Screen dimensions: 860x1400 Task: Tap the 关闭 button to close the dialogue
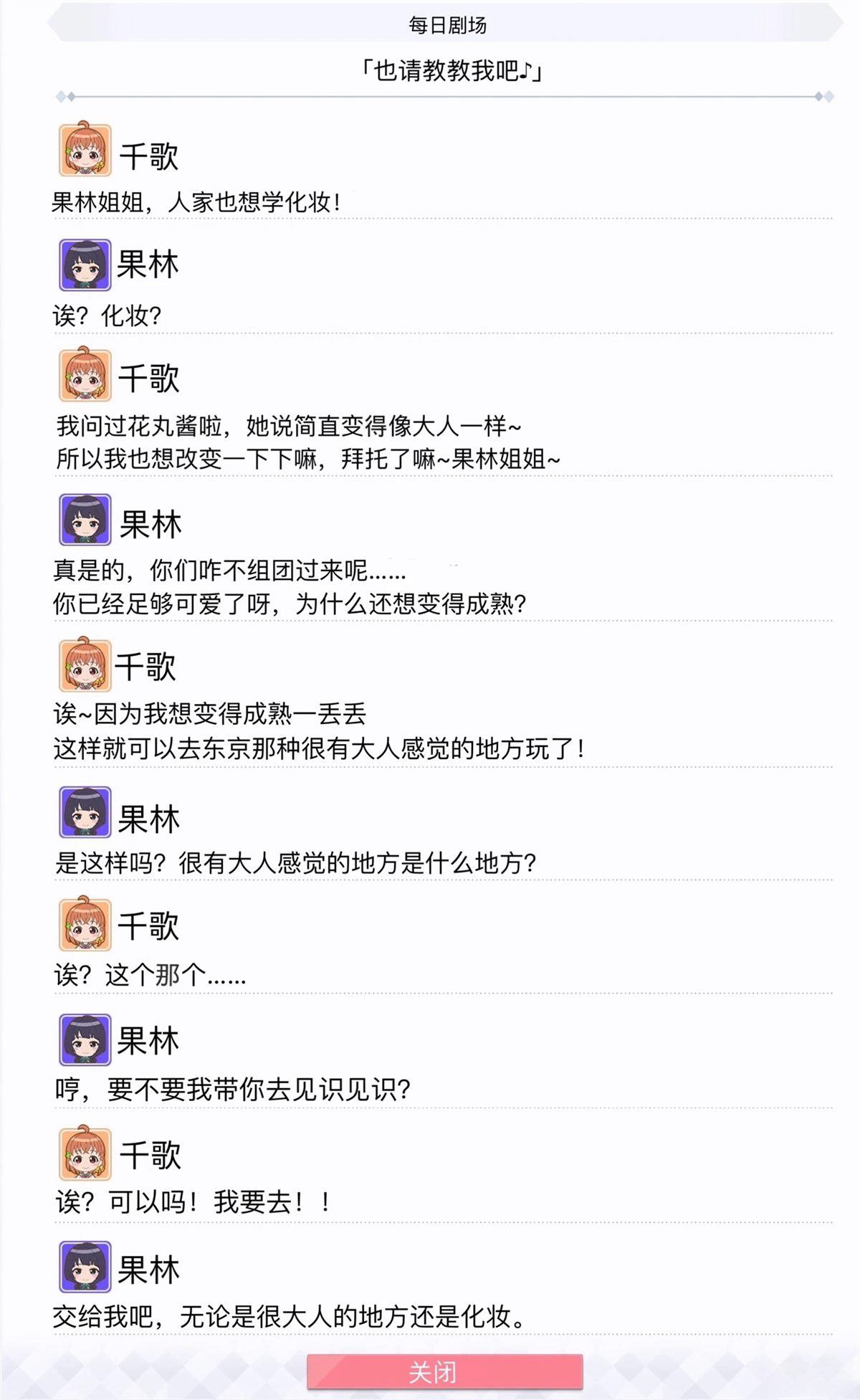(444, 1372)
